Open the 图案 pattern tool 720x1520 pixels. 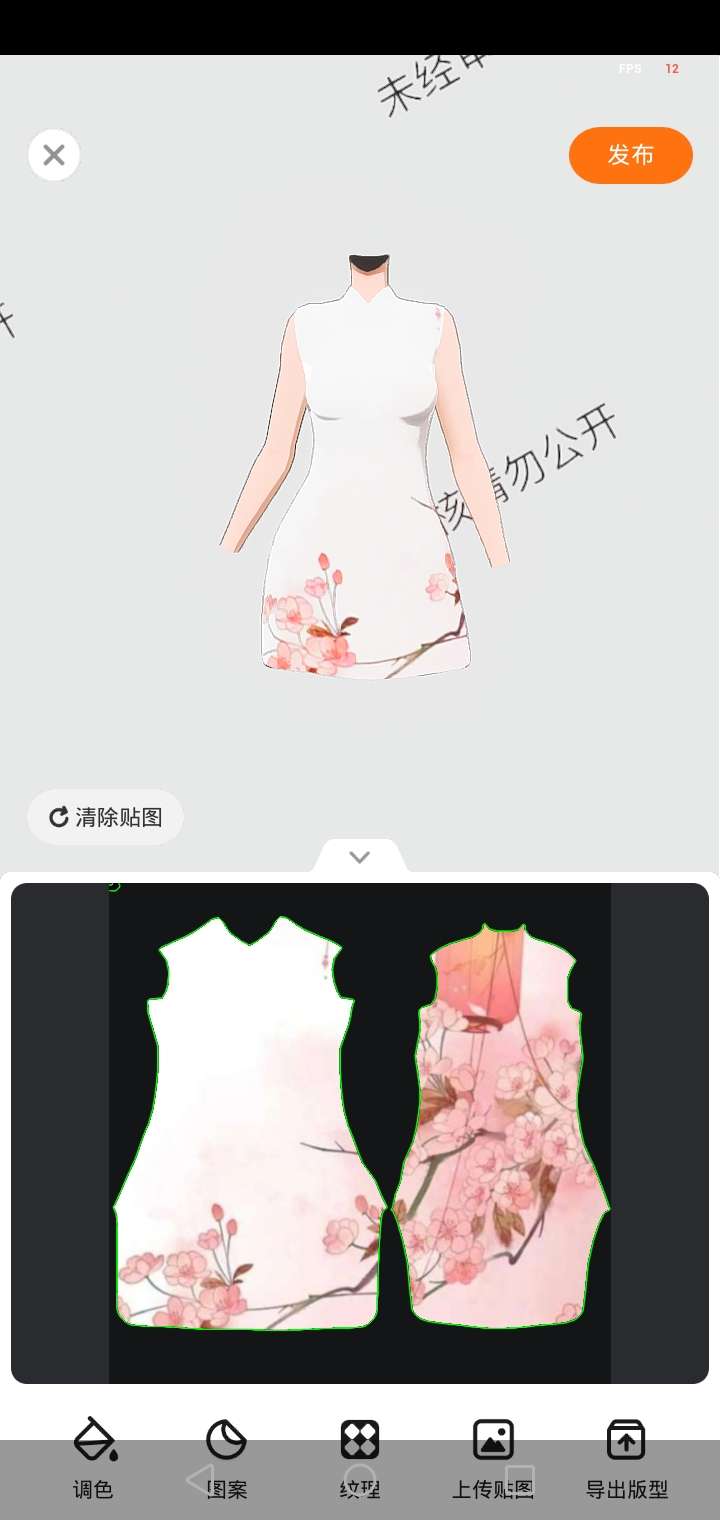227,1457
